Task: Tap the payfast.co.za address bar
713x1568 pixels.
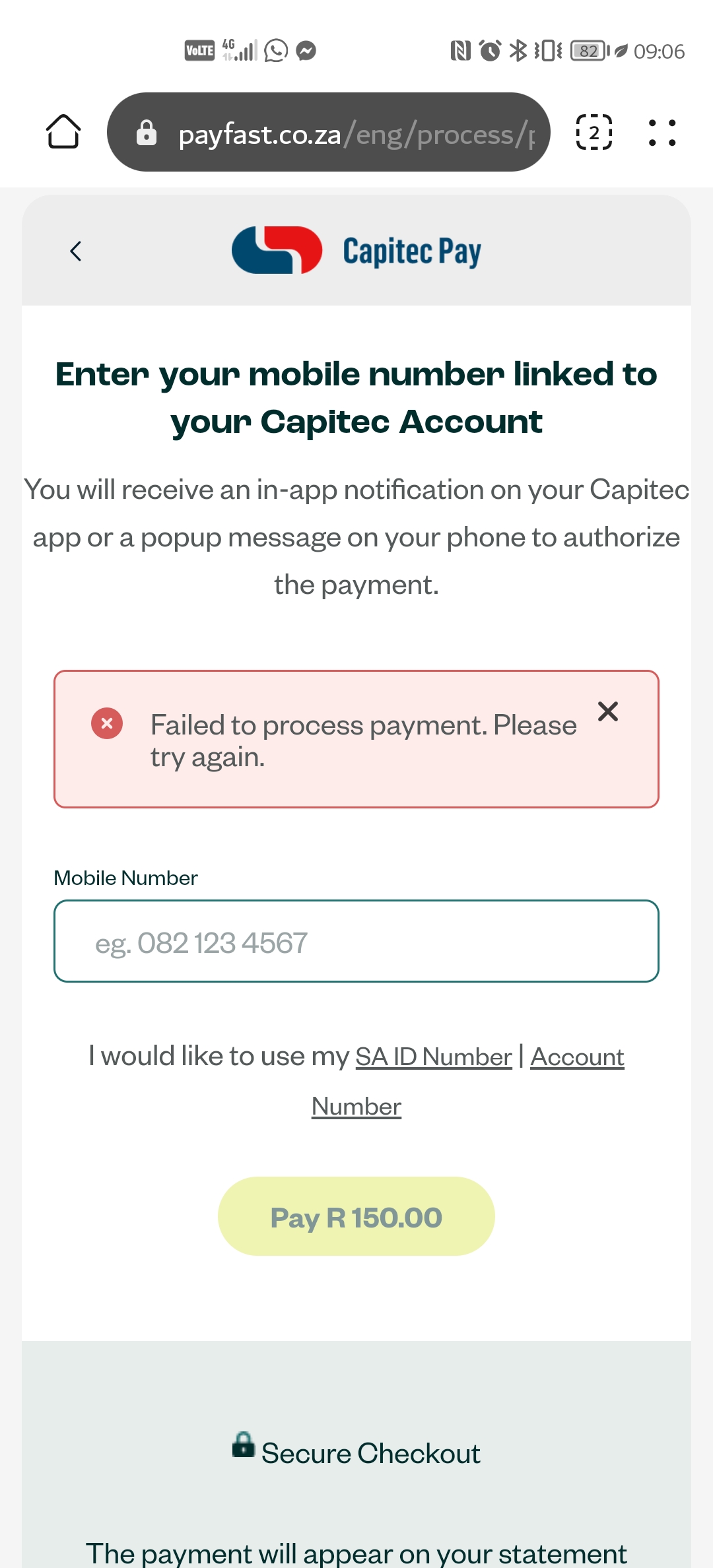Action: (x=329, y=132)
